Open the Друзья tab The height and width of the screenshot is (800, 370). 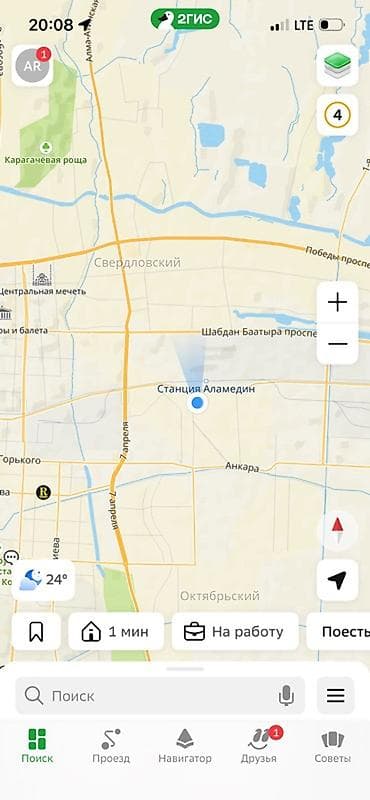pos(259,745)
